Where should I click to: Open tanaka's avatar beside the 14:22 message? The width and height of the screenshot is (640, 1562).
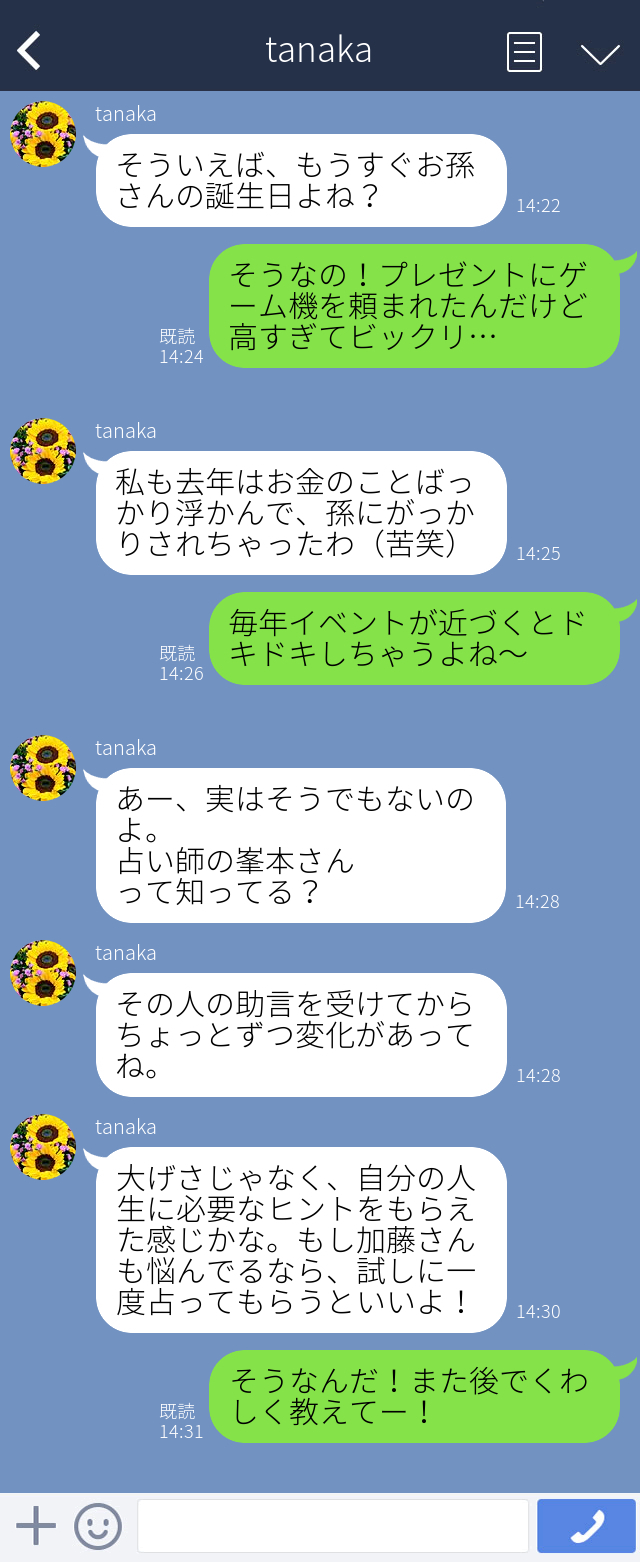click(x=43, y=134)
